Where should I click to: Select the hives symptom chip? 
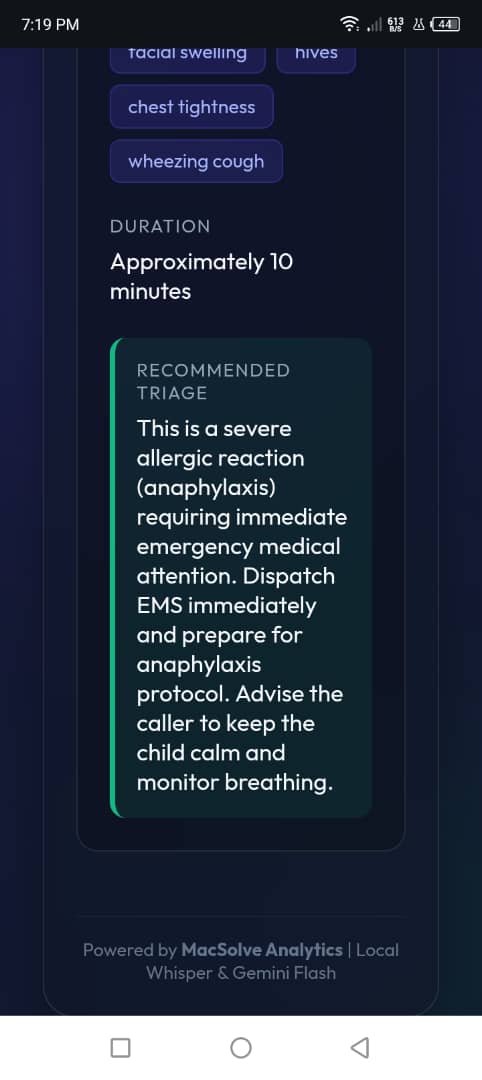click(316, 59)
